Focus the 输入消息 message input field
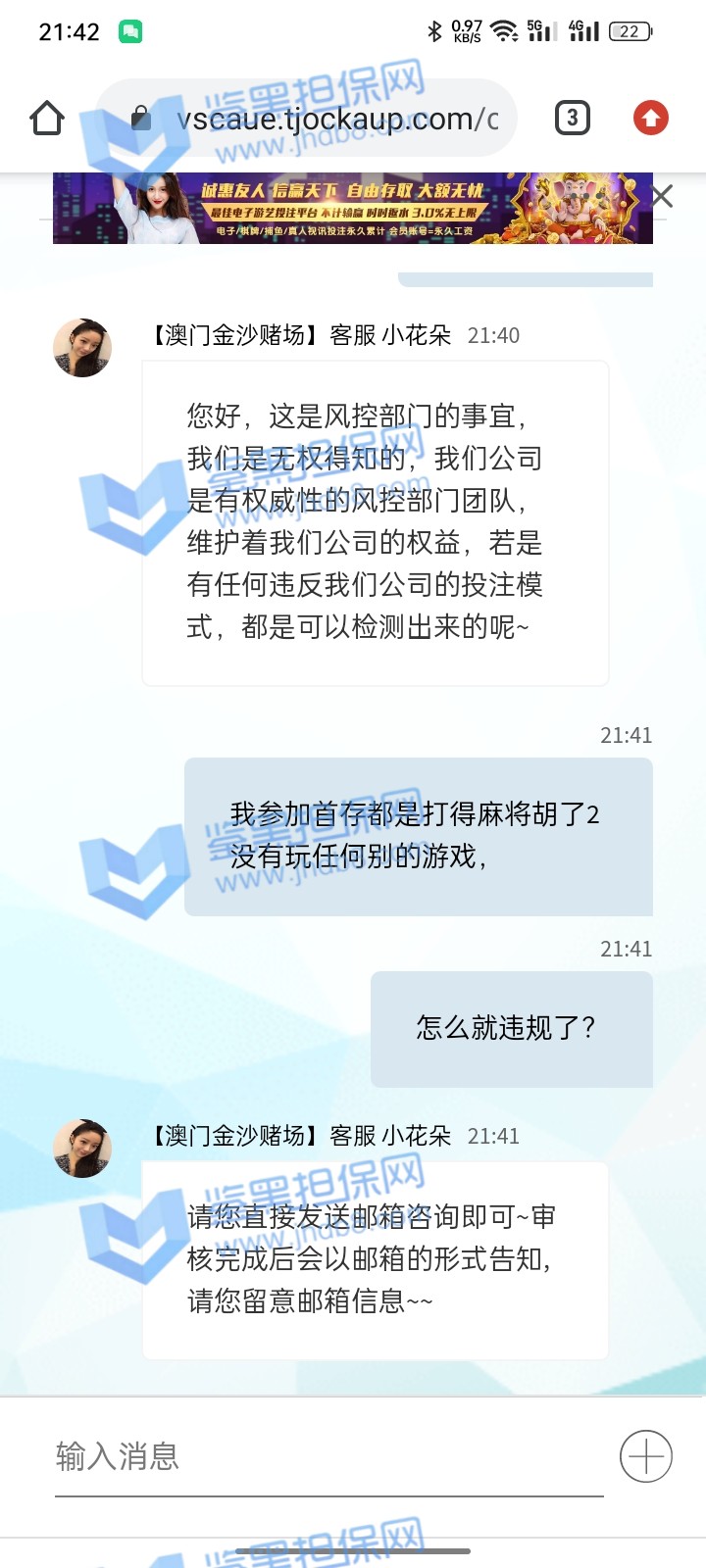The image size is (706, 1568). click(x=328, y=1456)
